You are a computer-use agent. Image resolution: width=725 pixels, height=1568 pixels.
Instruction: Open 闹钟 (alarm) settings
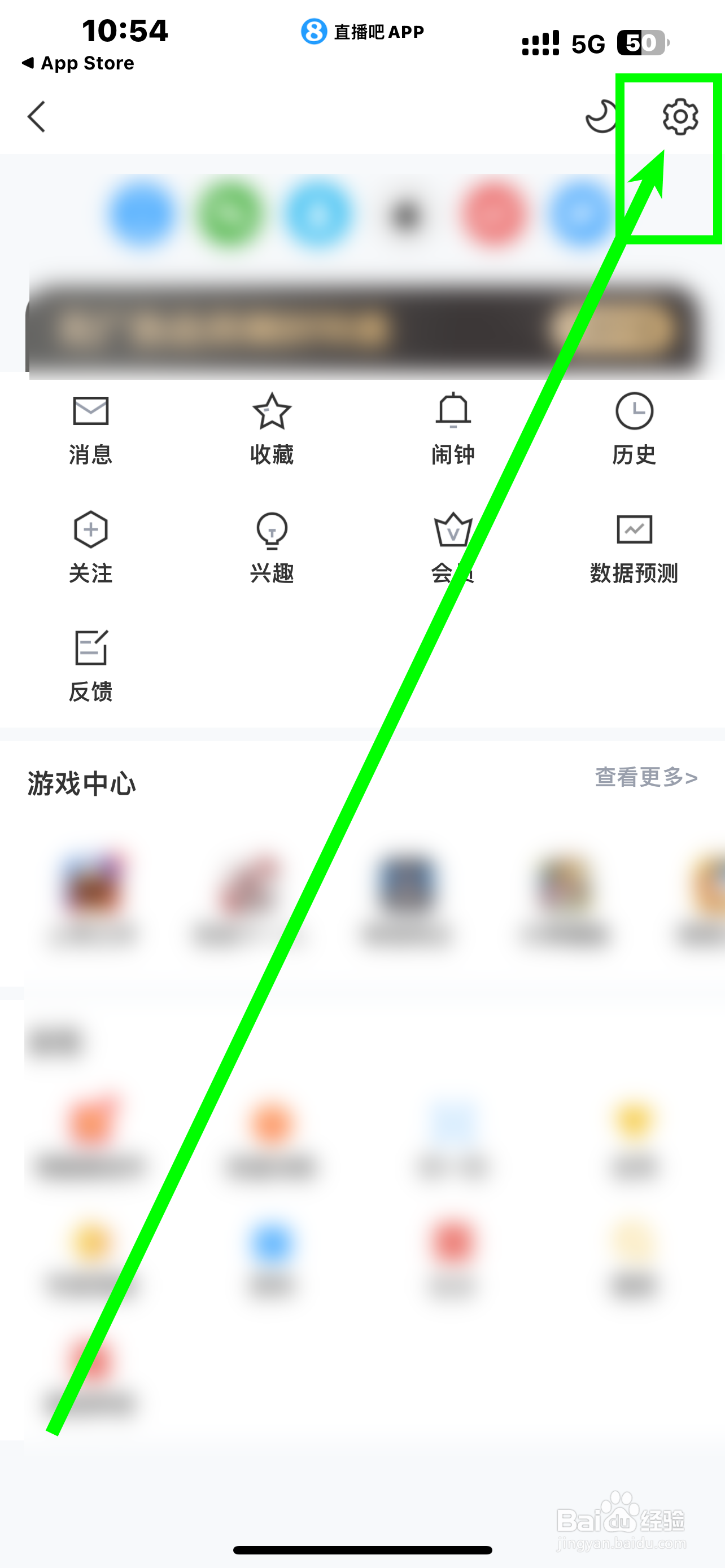452,426
